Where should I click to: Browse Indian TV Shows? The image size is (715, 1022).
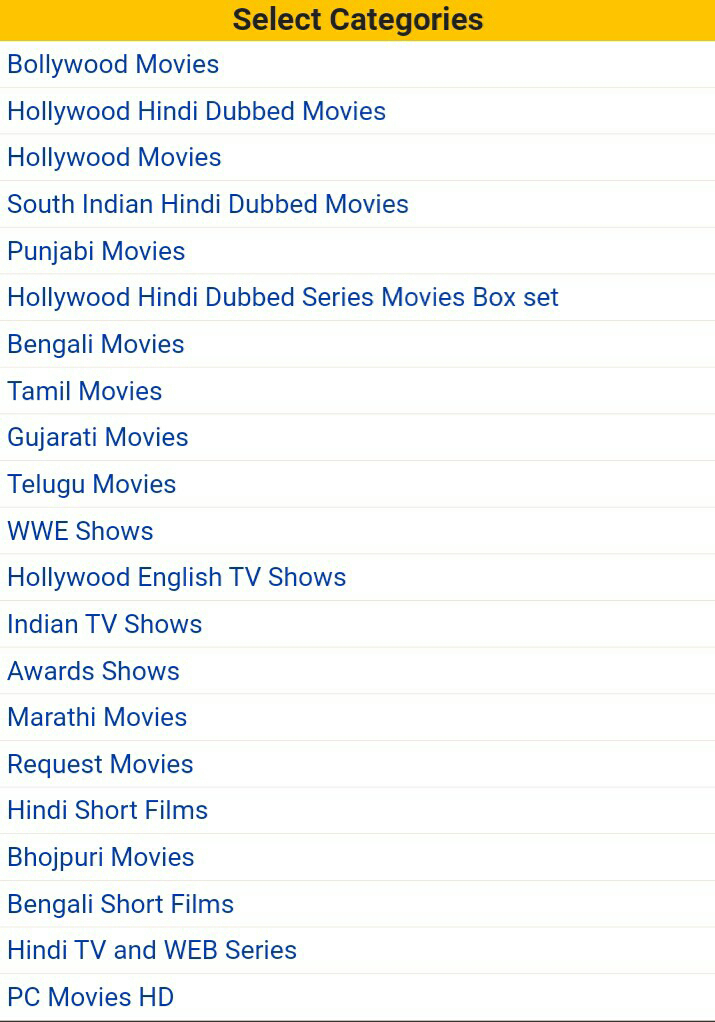coord(105,625)
